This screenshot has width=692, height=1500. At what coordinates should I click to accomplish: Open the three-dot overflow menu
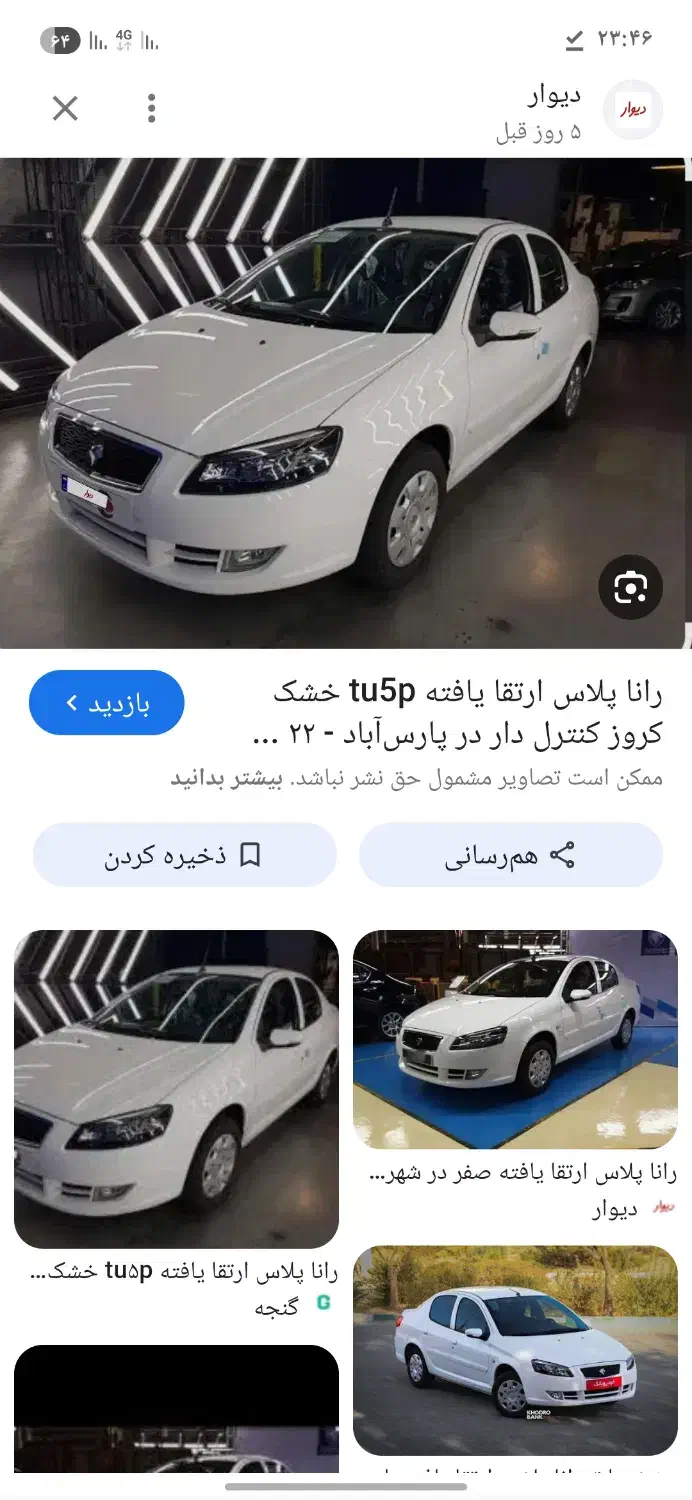[151, 108]
